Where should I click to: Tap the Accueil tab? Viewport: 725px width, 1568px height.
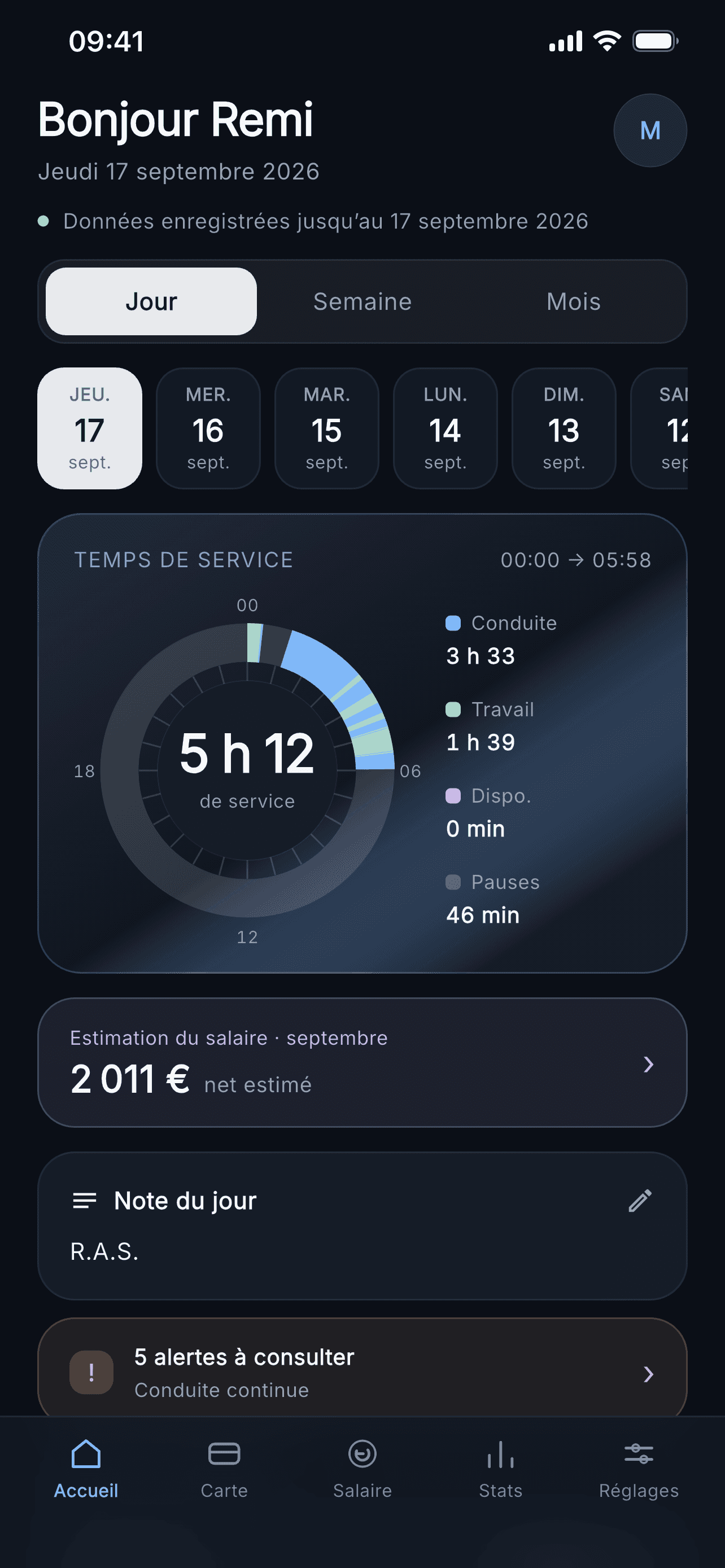click(86, 1469)
